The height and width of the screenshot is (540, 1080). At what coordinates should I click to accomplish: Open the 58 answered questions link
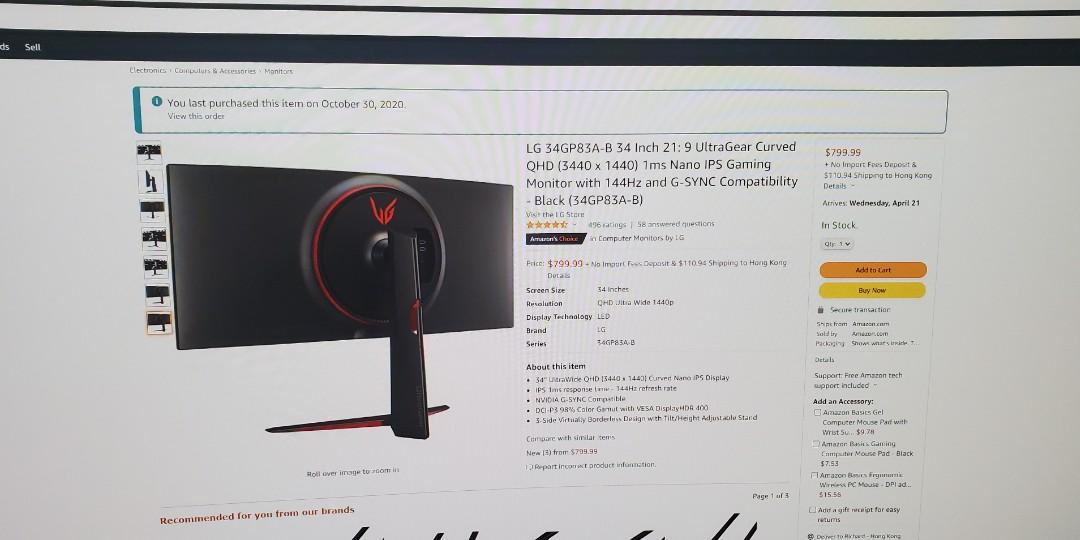click(675, 225)
